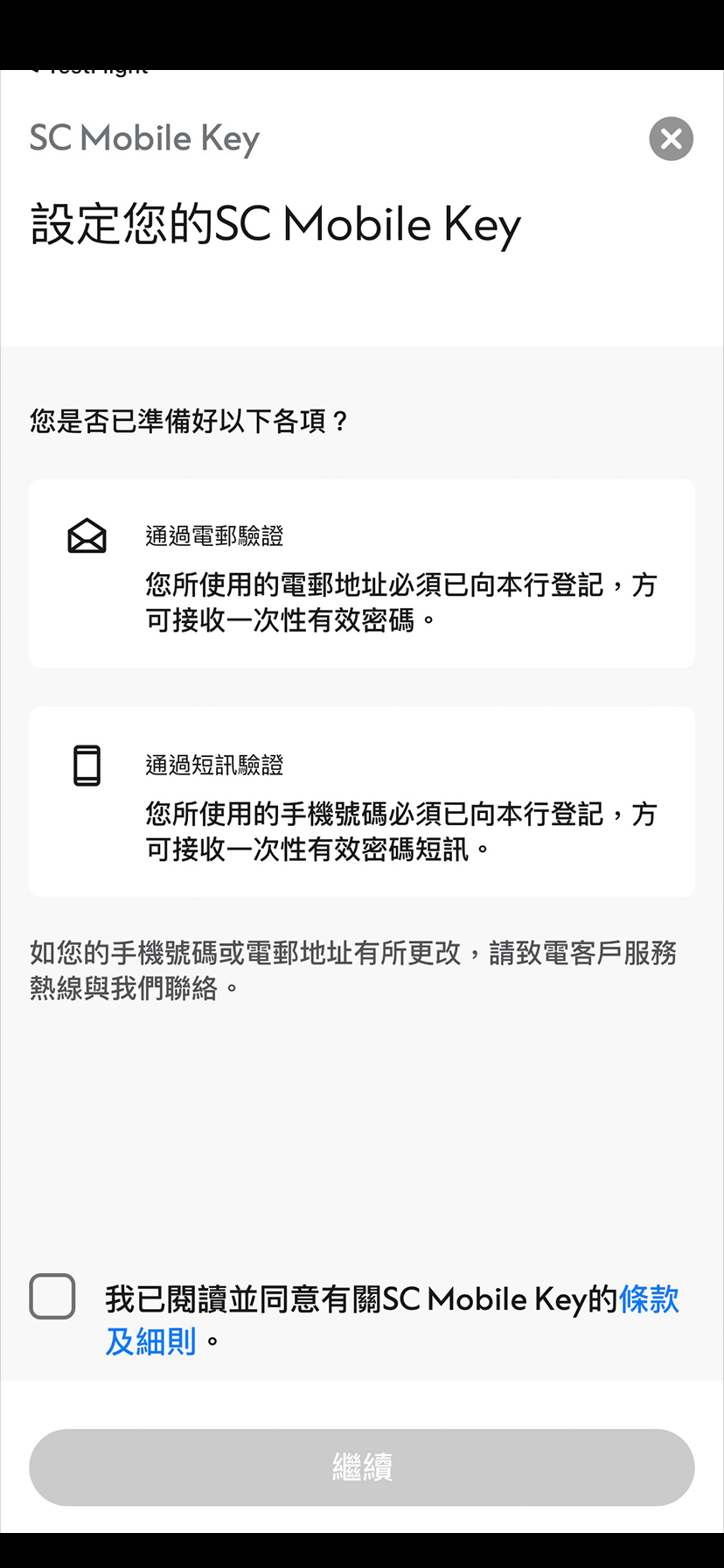
Task: Return to TestFlight via the top link
Action: 87,66
